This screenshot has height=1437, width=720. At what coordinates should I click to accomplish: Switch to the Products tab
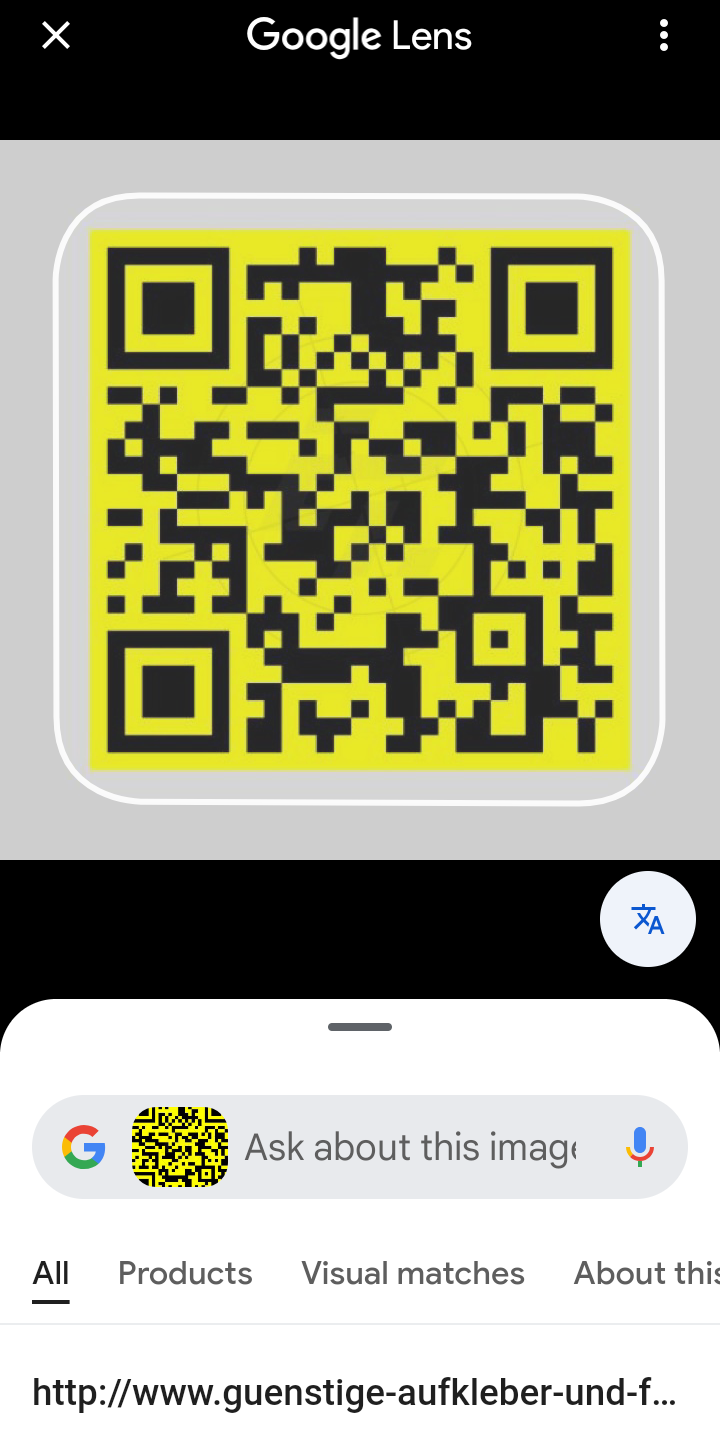(185, 1273)
